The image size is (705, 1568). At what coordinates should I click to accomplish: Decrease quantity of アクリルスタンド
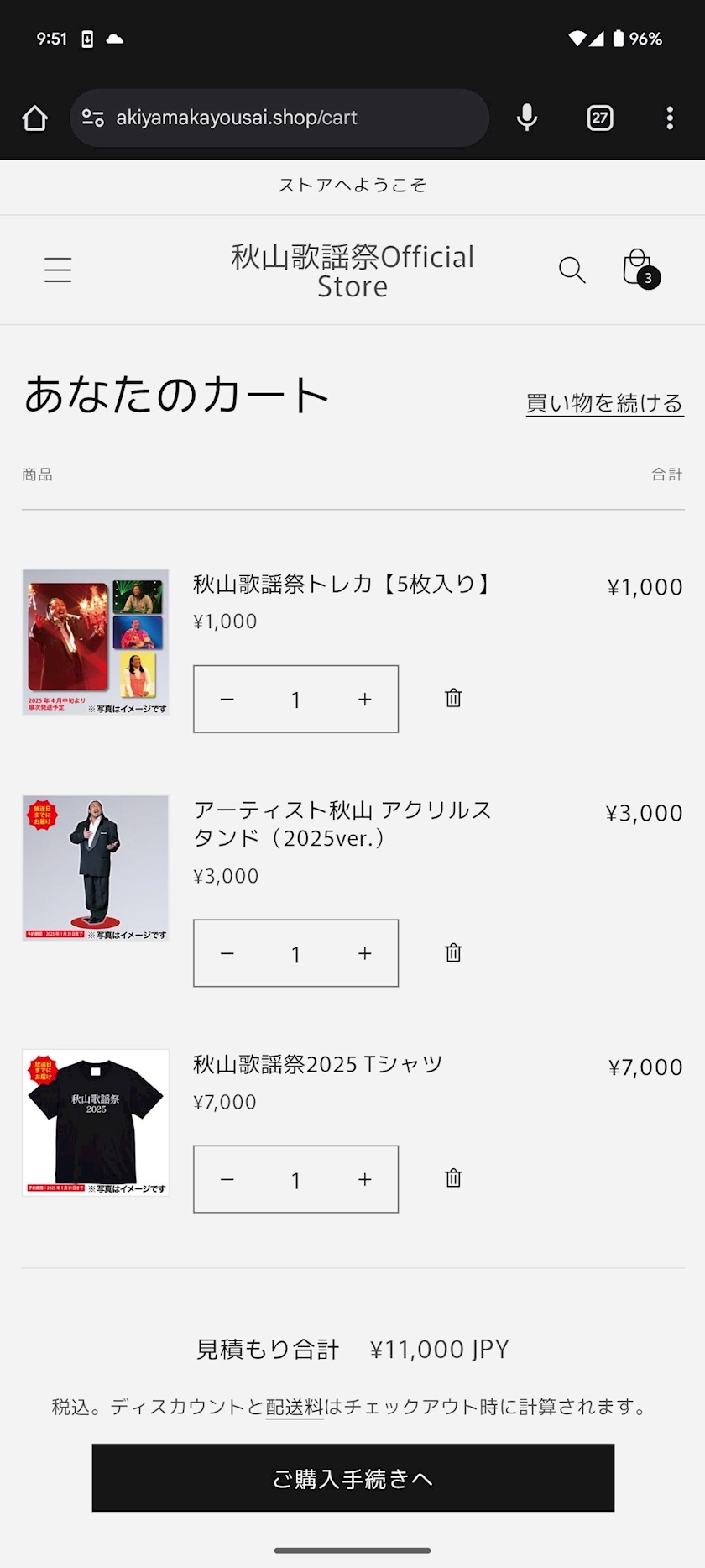coord(227,953)
